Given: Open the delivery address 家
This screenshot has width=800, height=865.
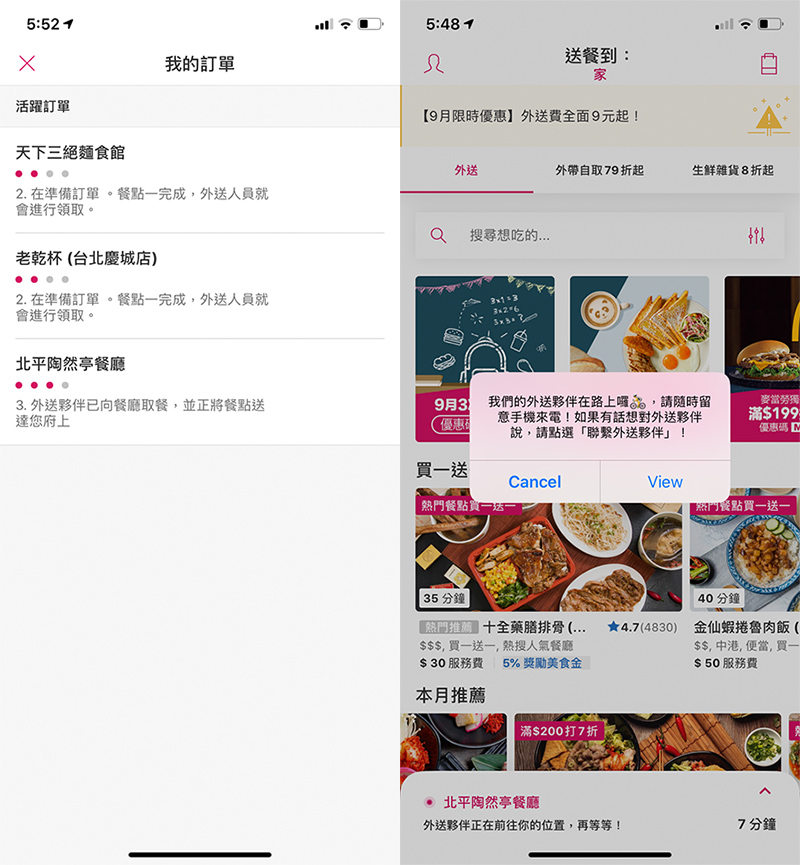Looking at the screenshot, I should pos(599,71).
